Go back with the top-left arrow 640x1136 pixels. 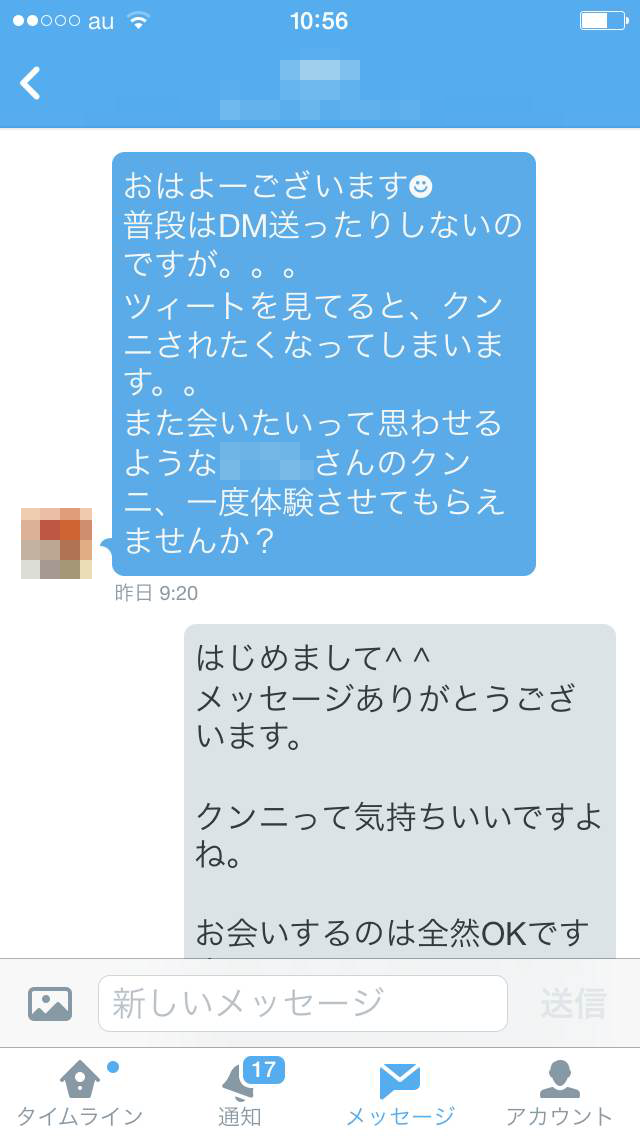coord(31,84)
